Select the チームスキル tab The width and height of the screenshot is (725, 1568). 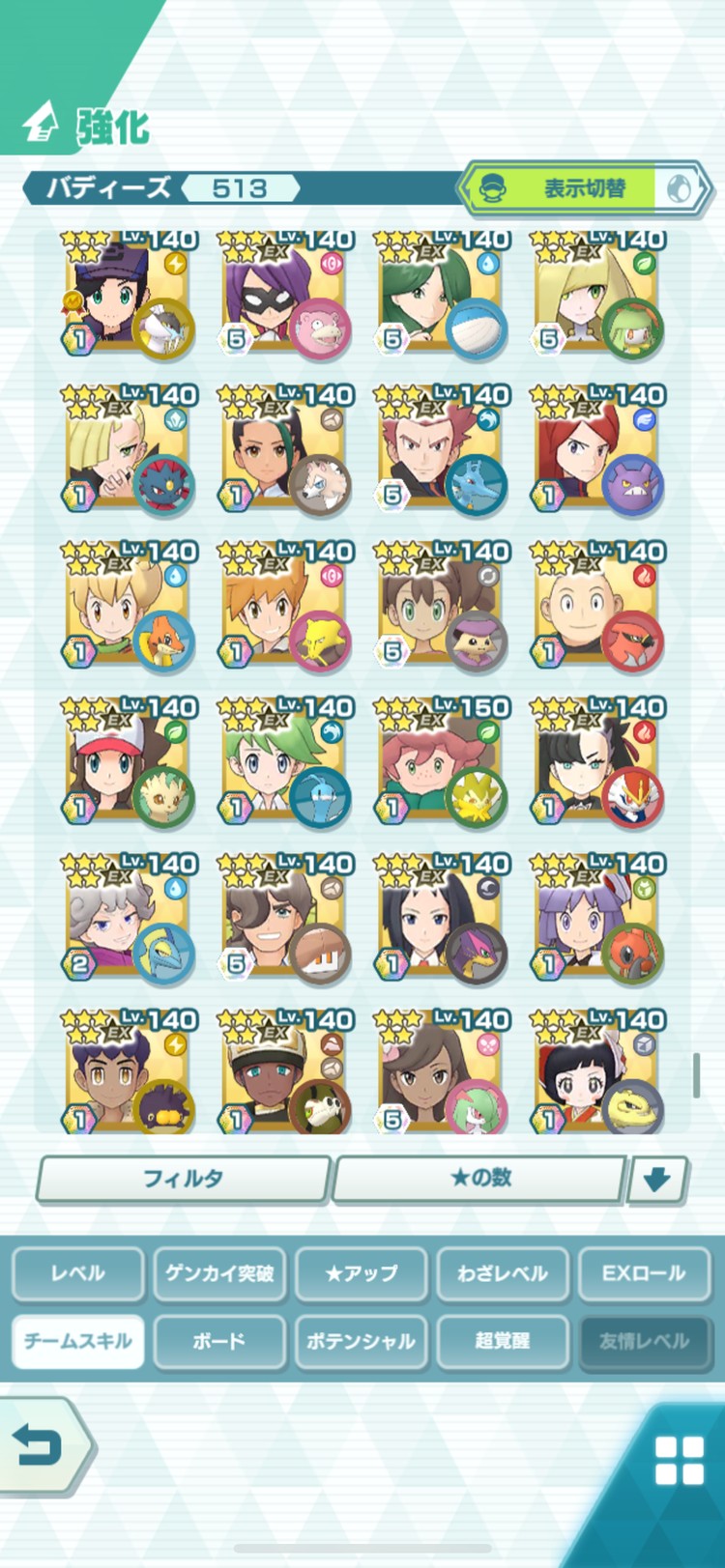(x=78, y=1341)
